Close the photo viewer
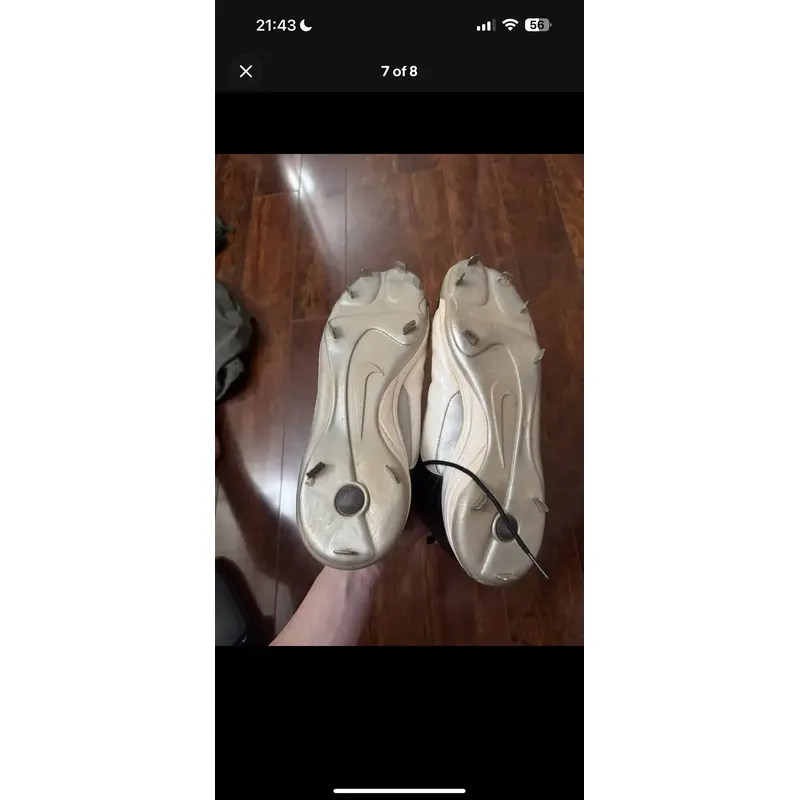800x800 pixels. [x=246, y=71]
